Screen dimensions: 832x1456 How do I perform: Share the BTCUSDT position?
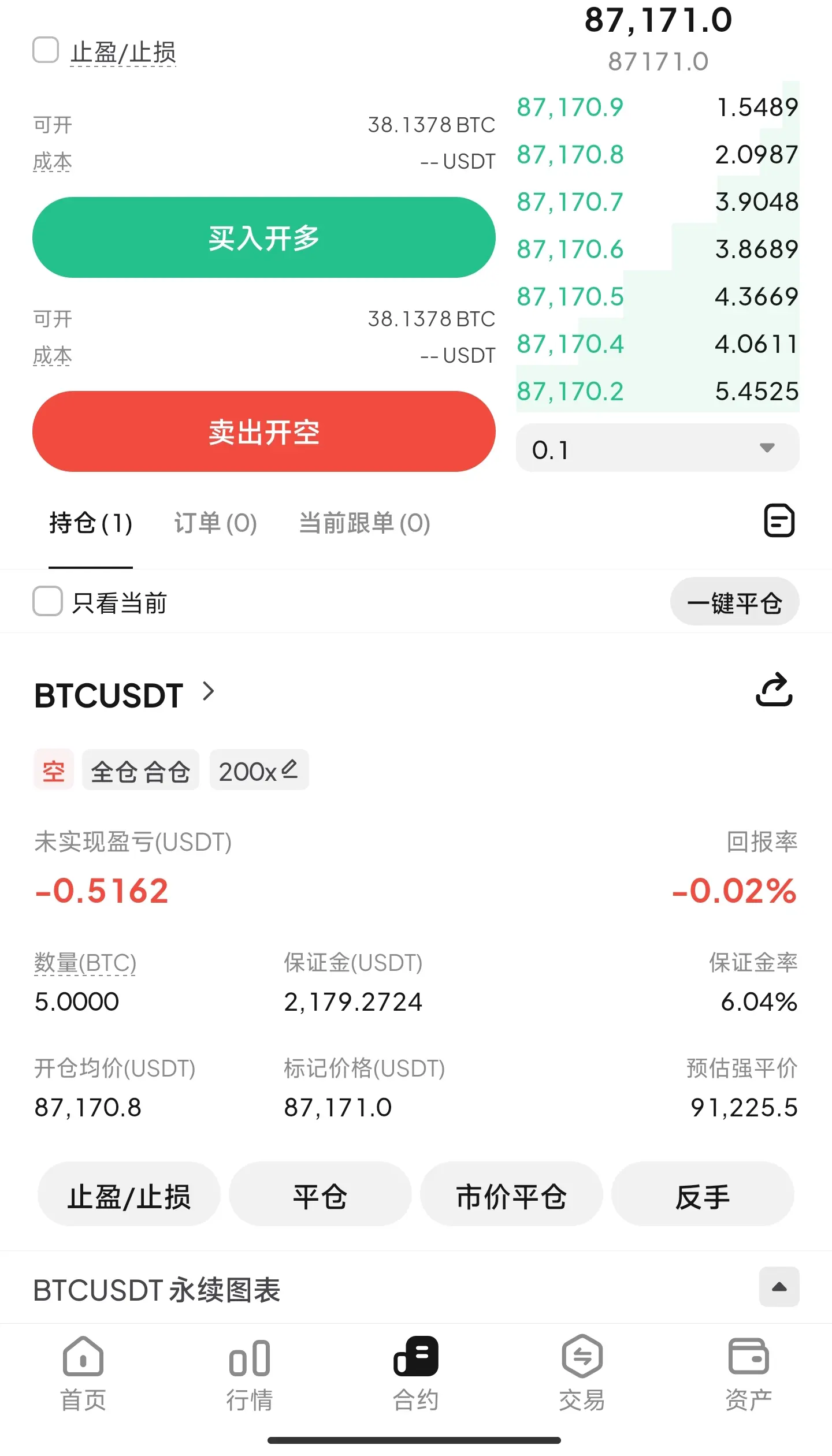pyautogui.click(x=774, y=690)
